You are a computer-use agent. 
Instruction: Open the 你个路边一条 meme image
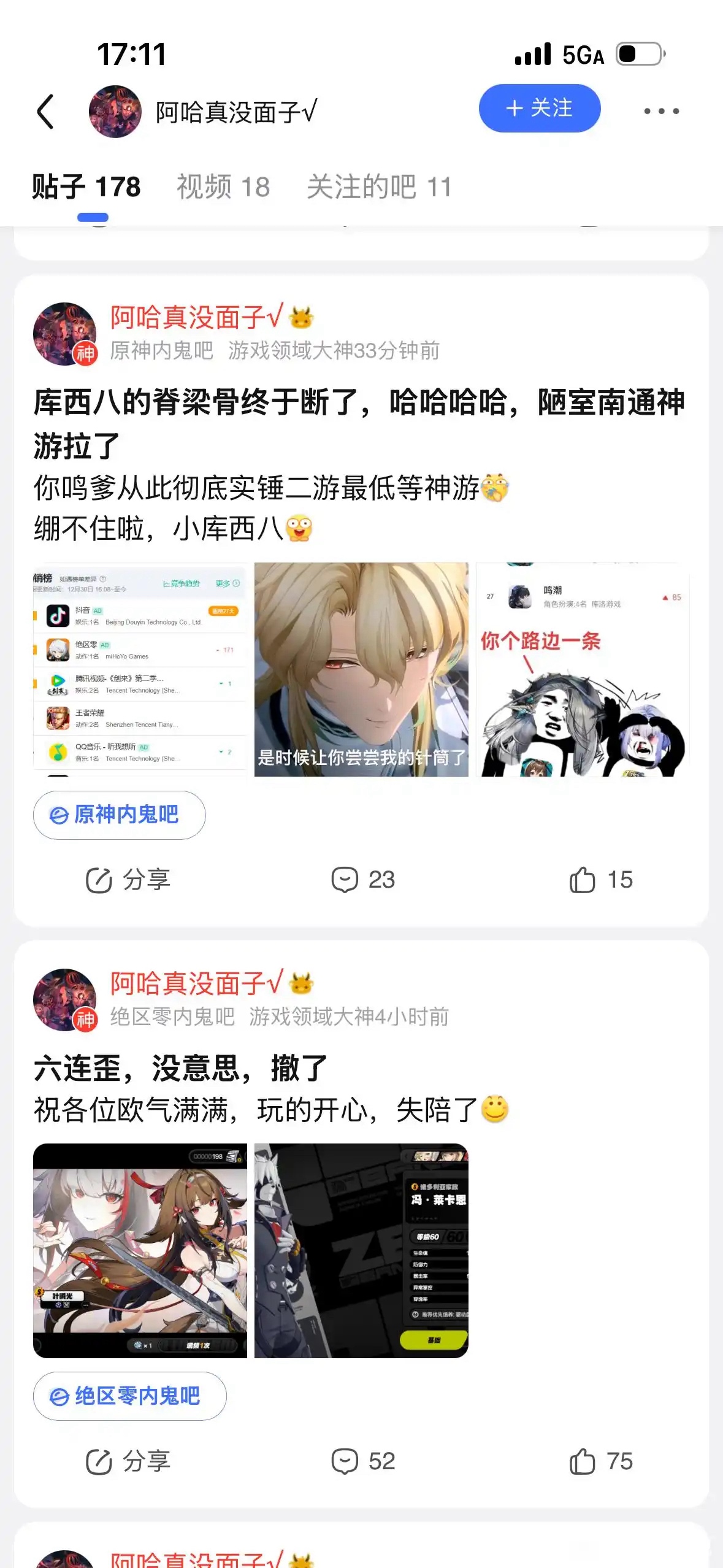pos(583,669)
